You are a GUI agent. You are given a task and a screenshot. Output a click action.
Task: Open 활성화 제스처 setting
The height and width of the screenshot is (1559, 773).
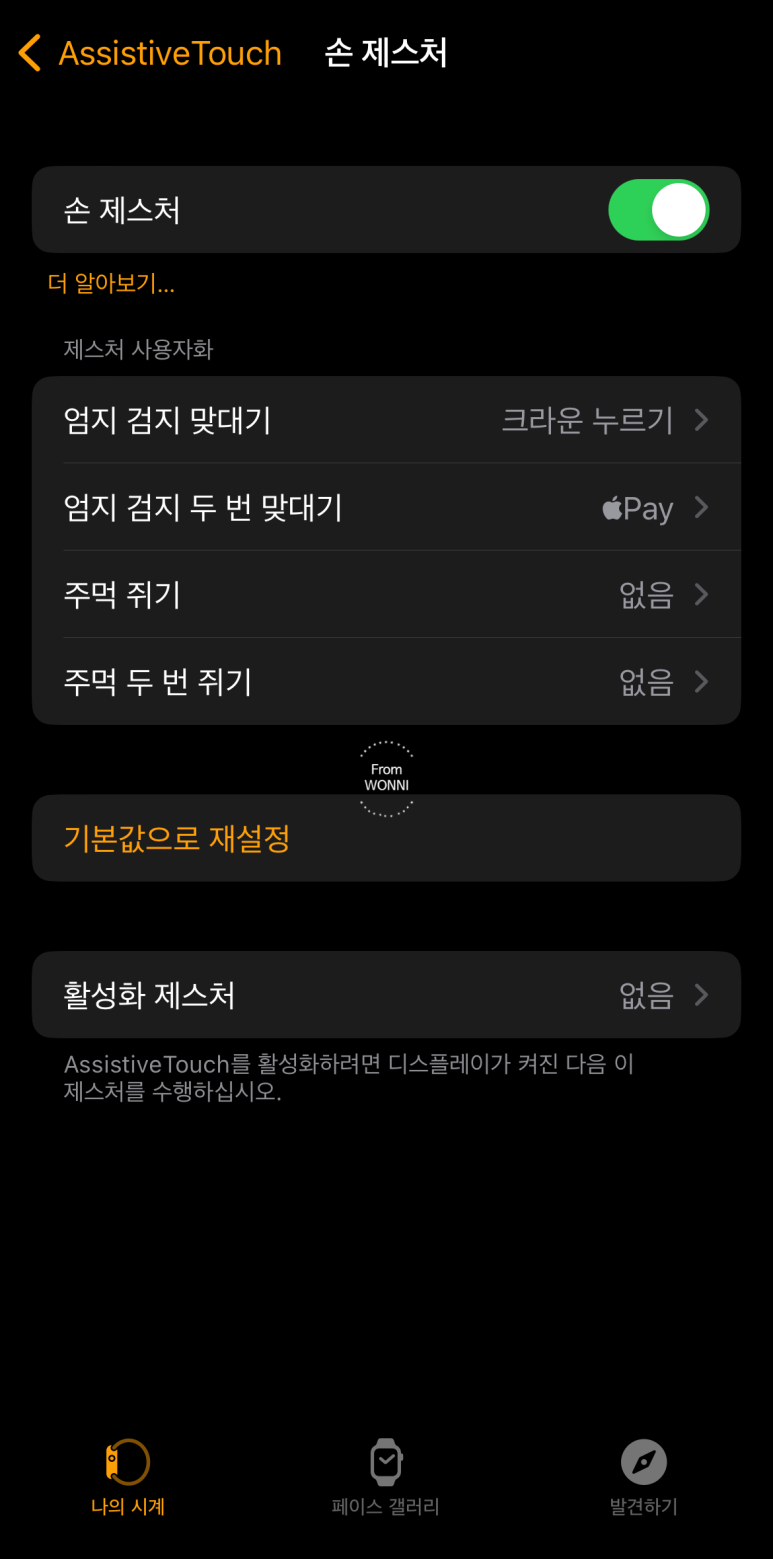[386, 994]
